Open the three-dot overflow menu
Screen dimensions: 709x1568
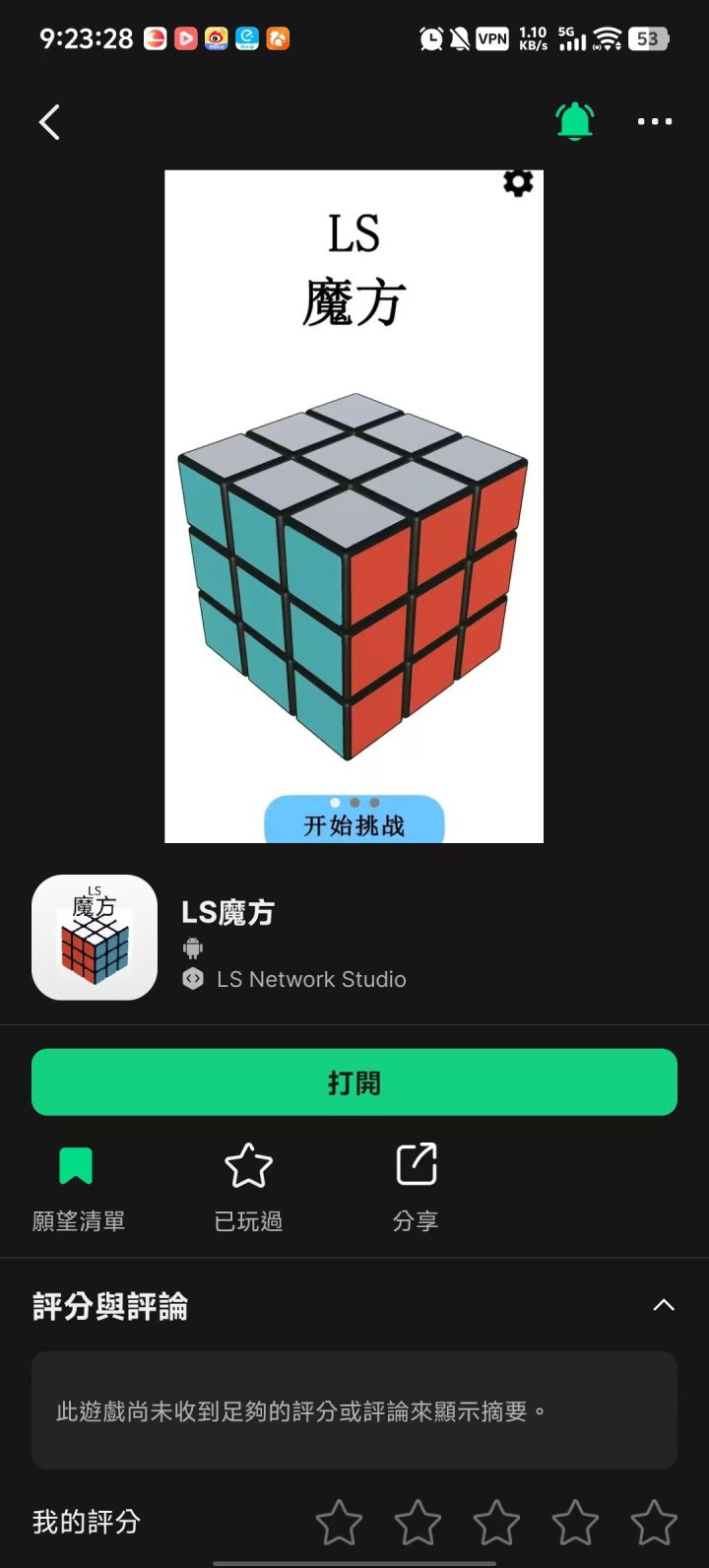(655, 122)
